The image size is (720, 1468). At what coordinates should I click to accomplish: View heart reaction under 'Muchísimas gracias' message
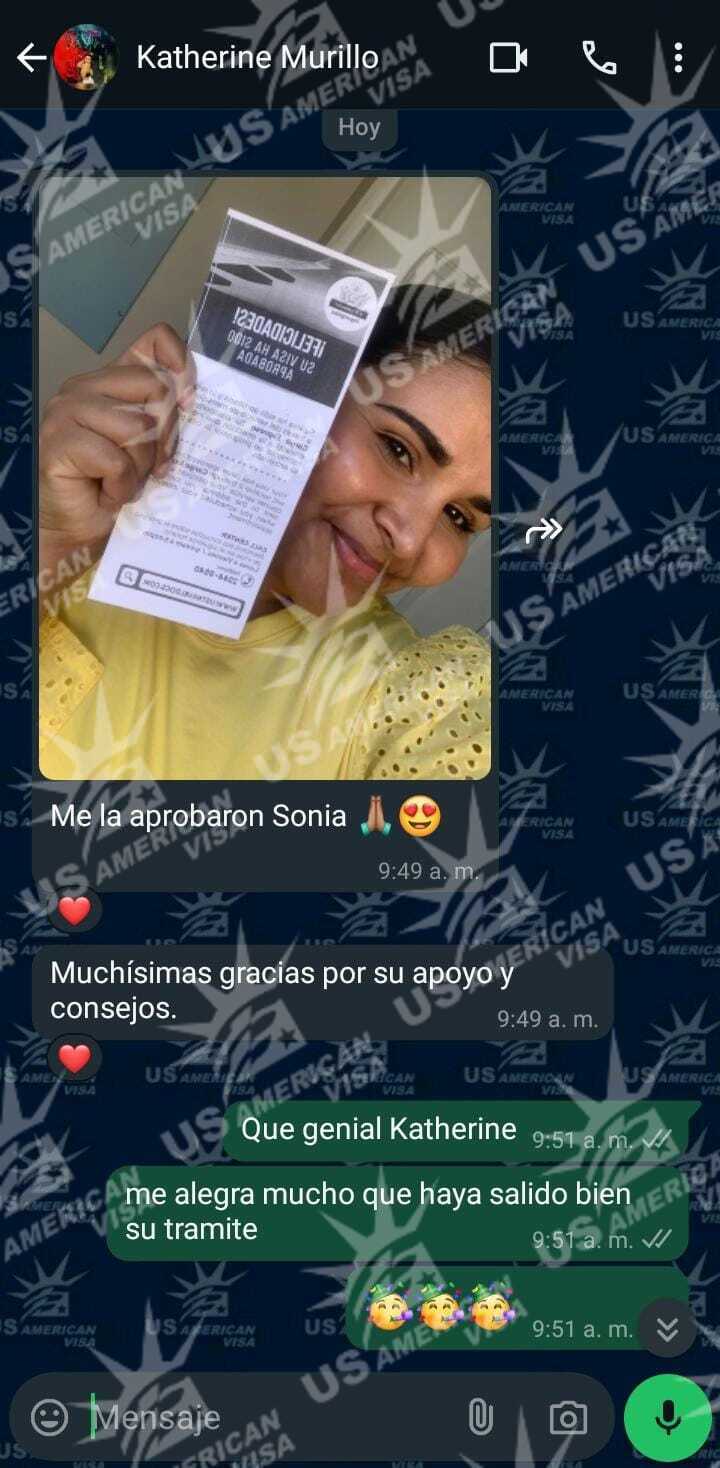[75, 1058]
